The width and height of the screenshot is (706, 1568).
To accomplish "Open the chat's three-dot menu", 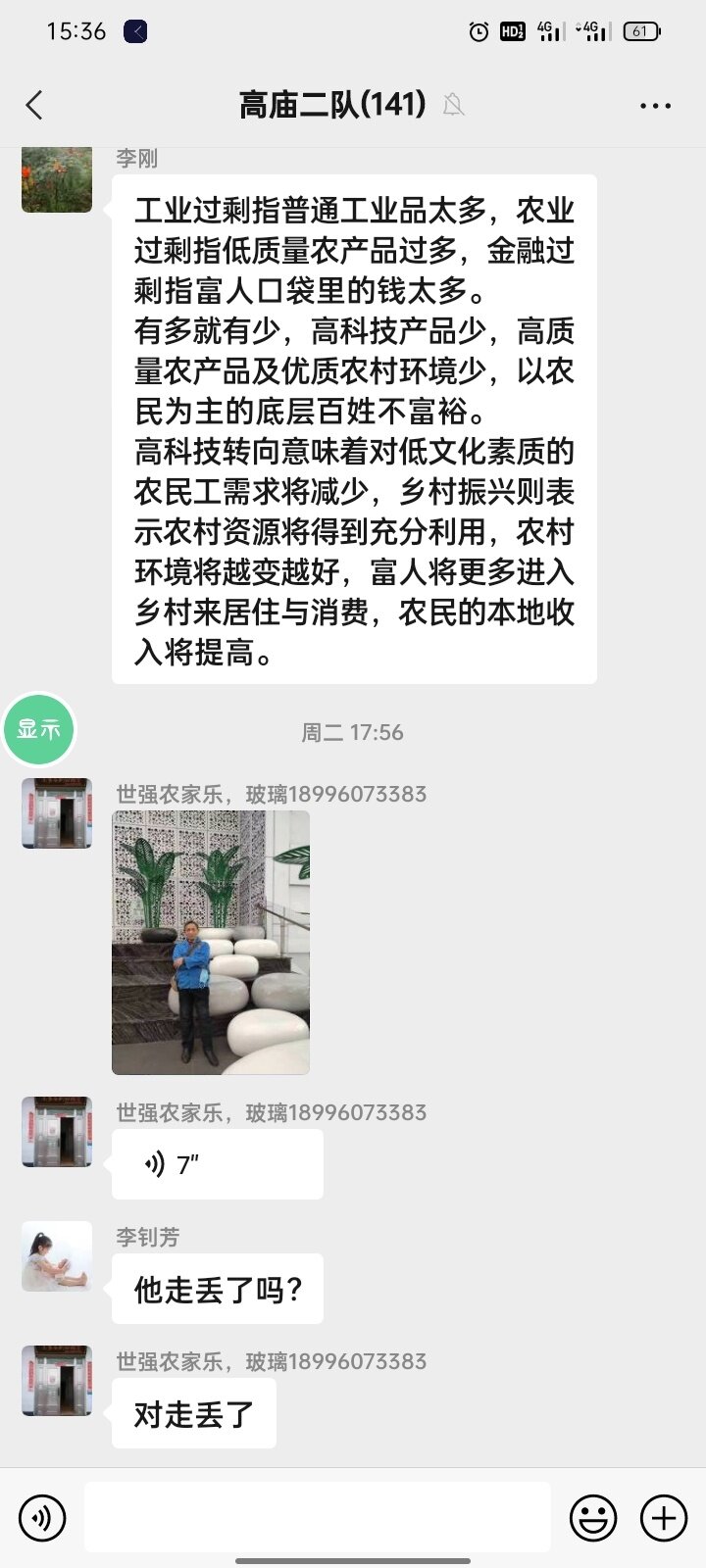I will [x=655, y=106].
